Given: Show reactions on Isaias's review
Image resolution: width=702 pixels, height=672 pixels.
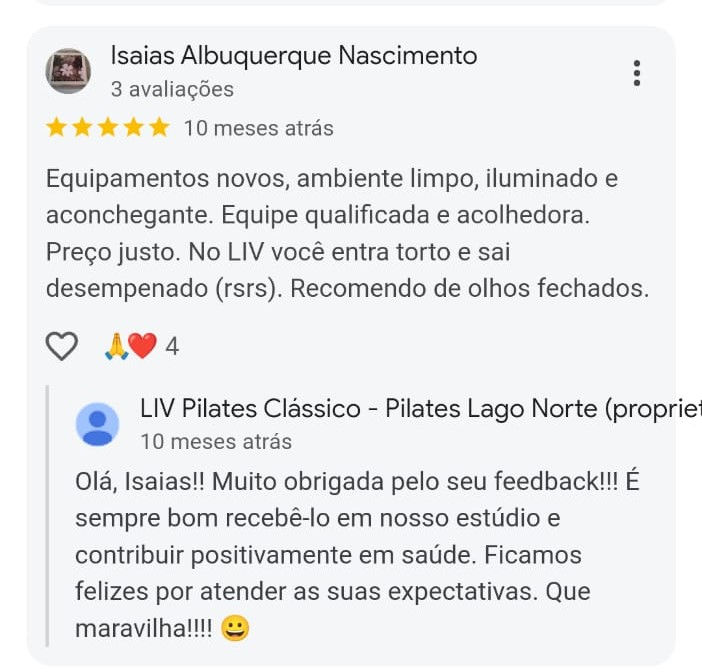Looking at the screenshot, I should (141, 346).
